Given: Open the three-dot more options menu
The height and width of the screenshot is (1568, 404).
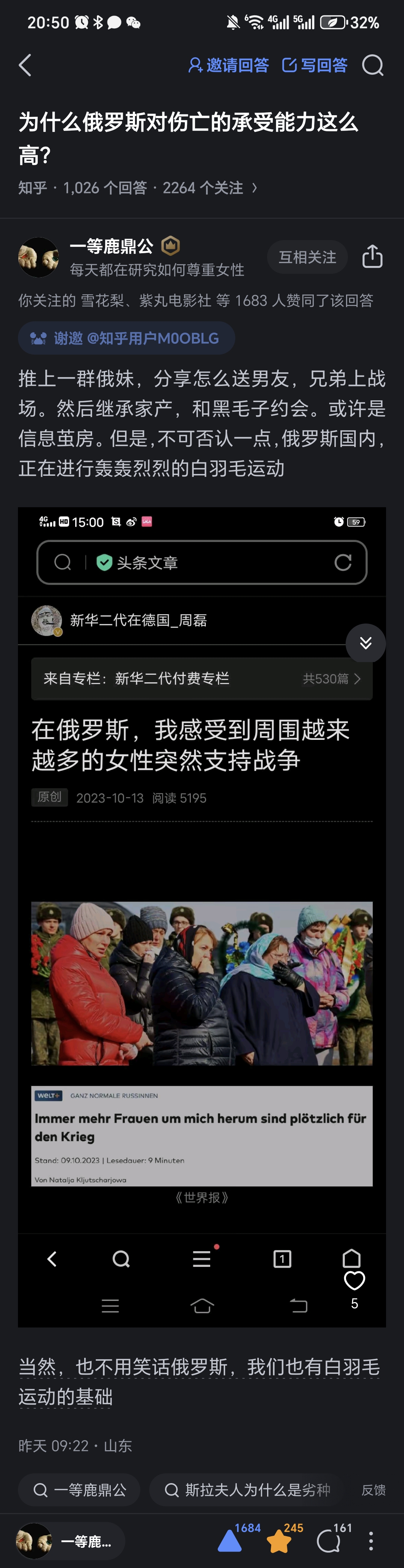Looking at the screenshot, I should pyautogui.click(x=371, y=1541).
